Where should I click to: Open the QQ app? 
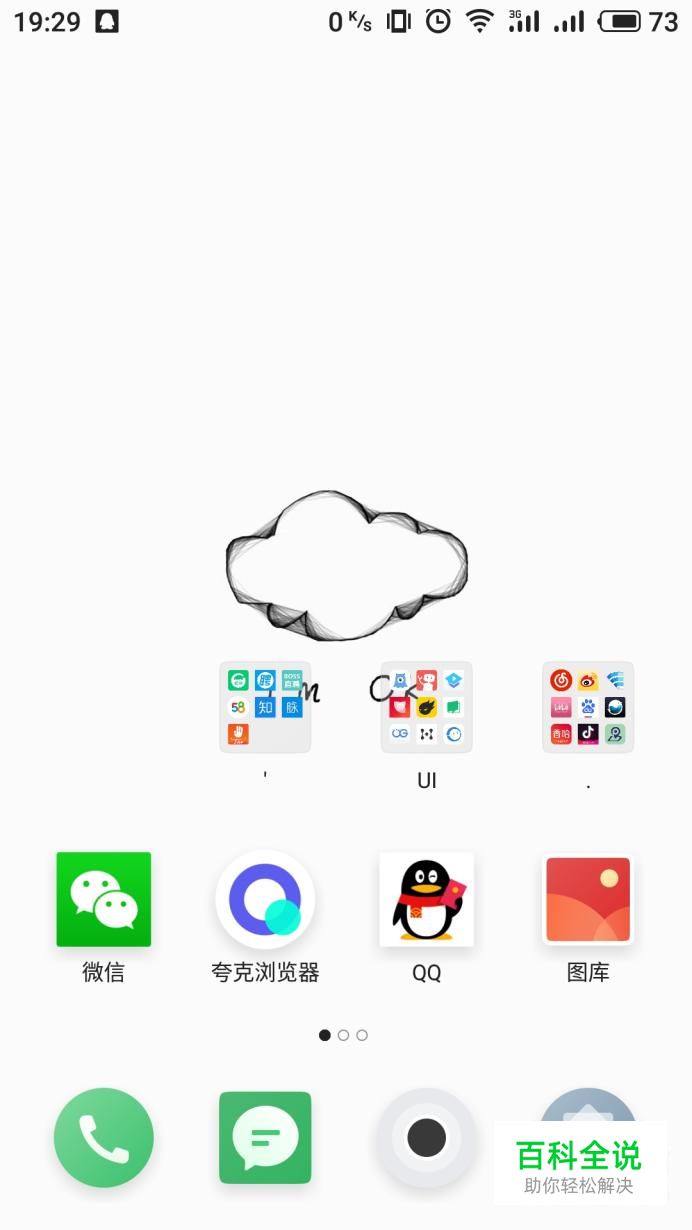426,899
